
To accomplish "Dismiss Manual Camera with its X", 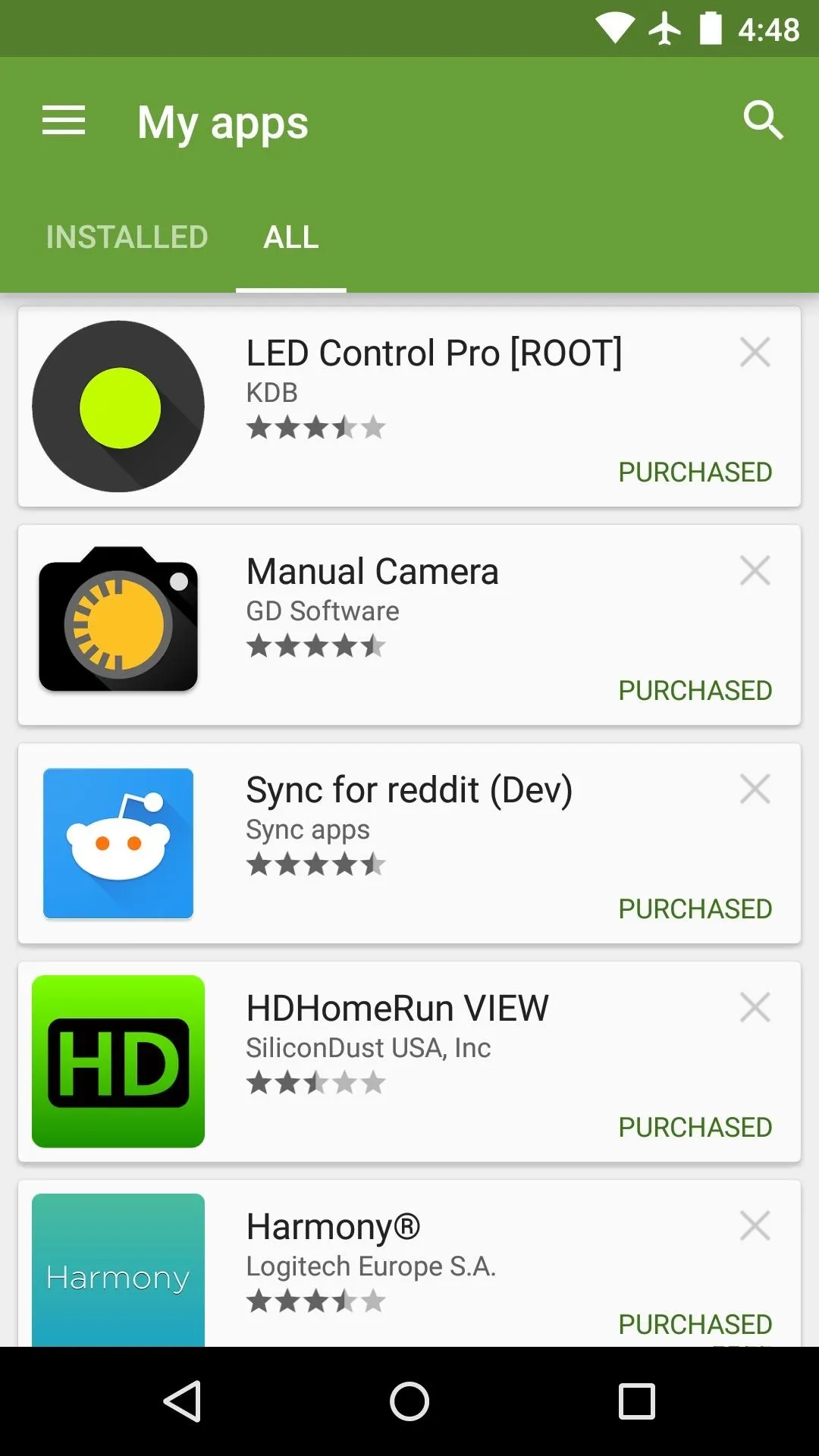I will click(x=755, y=571).
